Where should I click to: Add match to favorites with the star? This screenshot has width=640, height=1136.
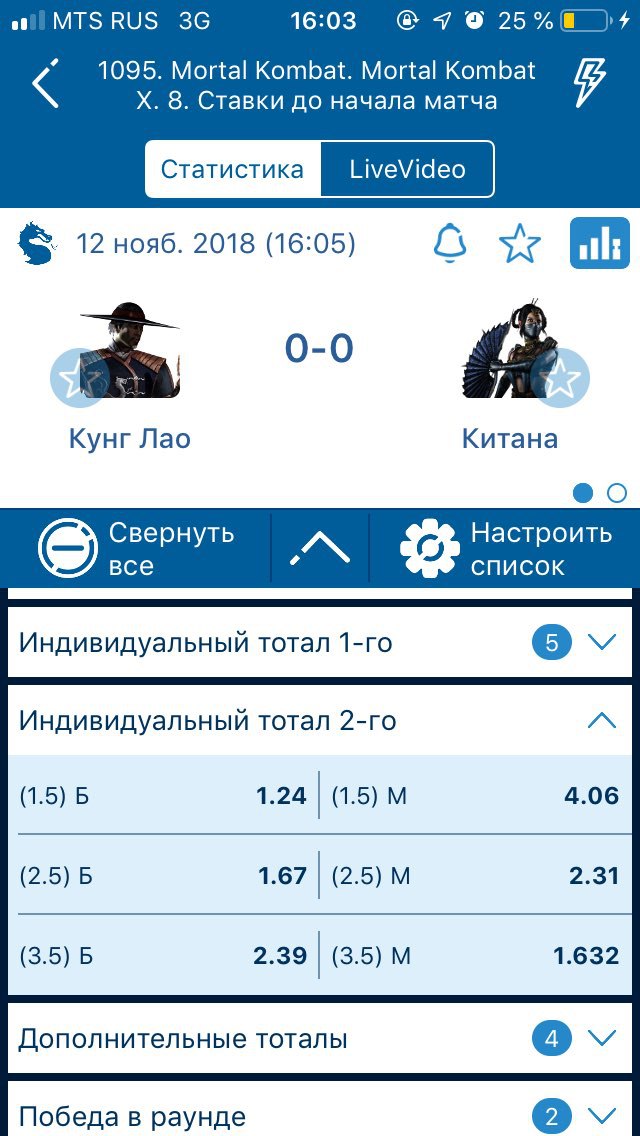520,243
